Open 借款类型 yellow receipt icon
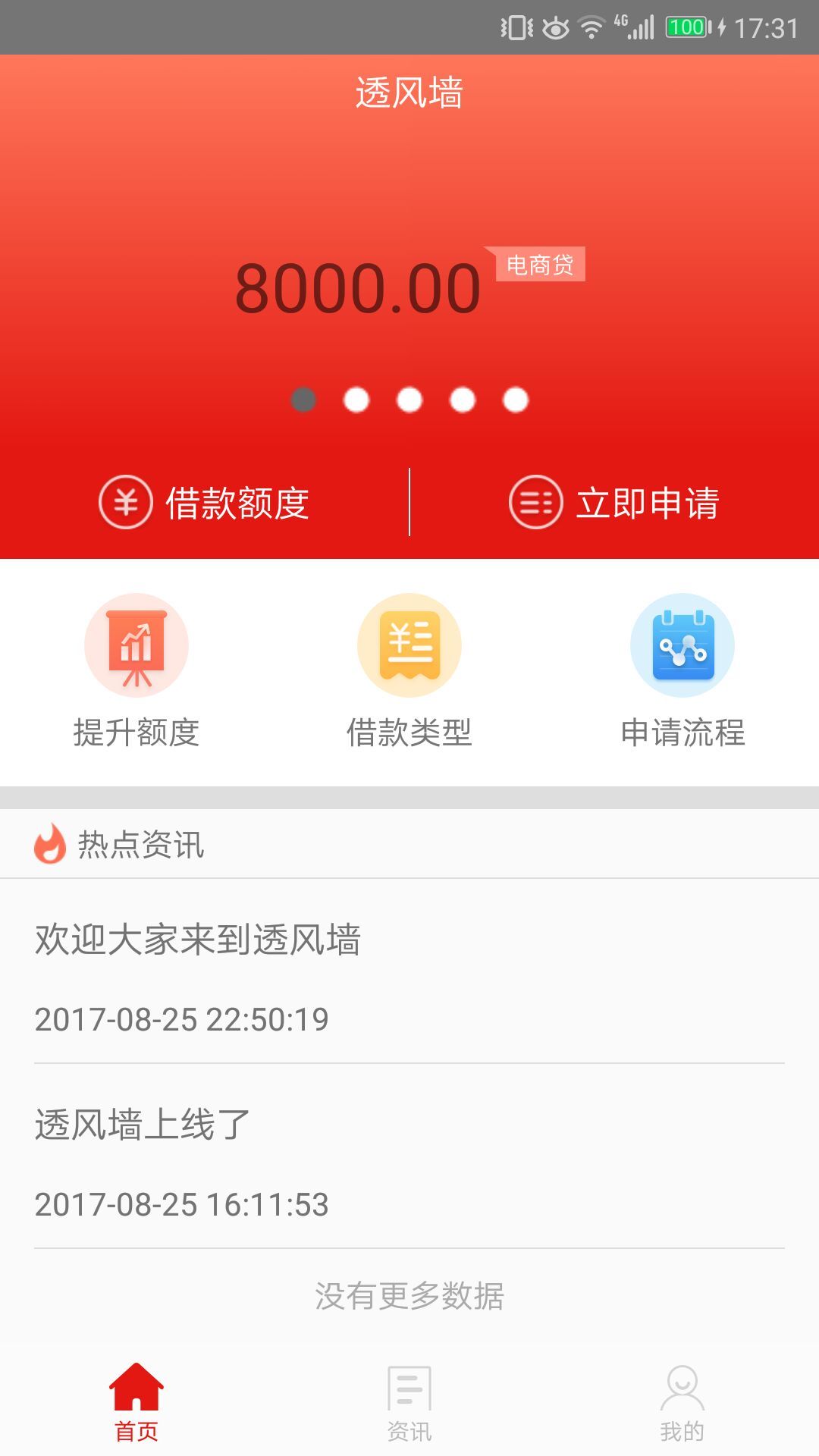 [x=409, y=645]
